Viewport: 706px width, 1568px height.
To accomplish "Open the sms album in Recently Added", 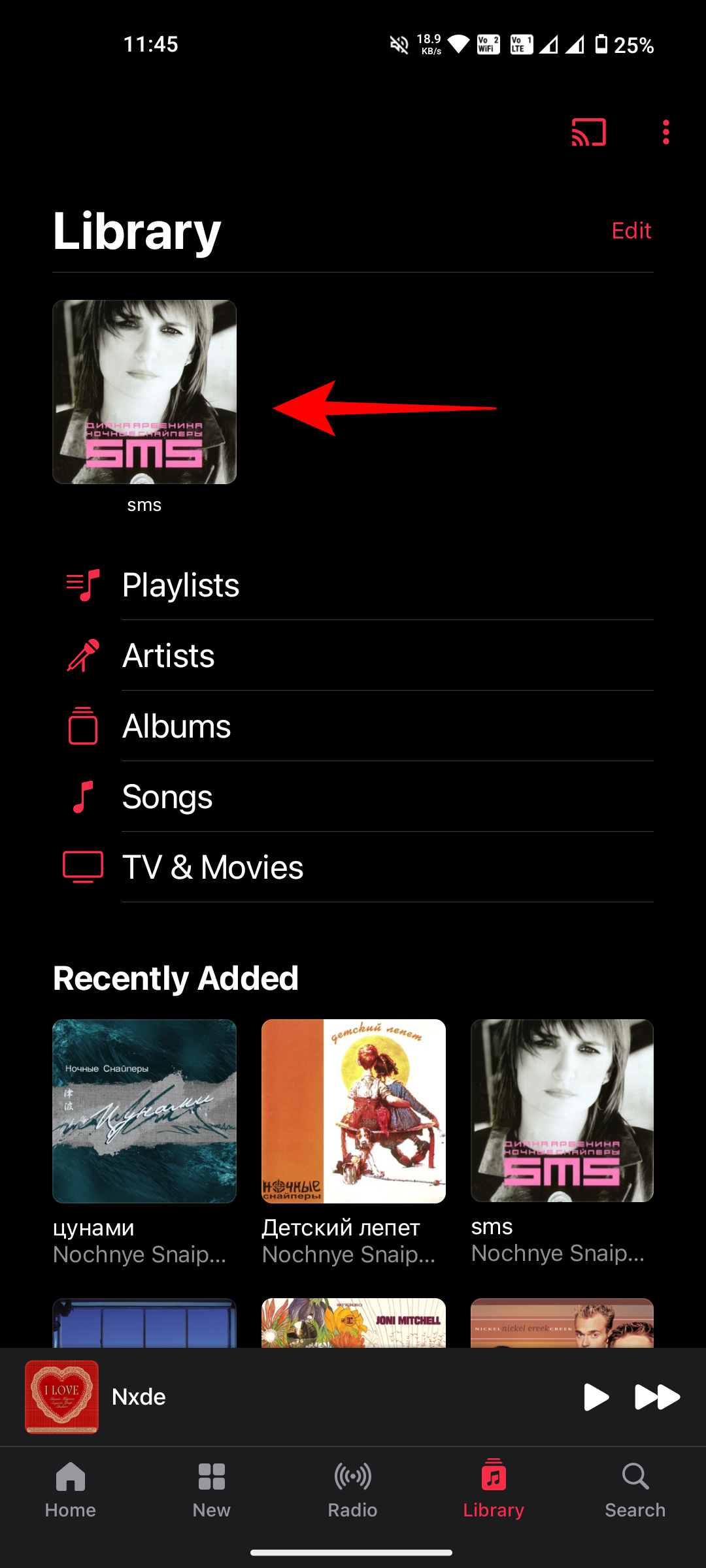I will click(562, 1111).
